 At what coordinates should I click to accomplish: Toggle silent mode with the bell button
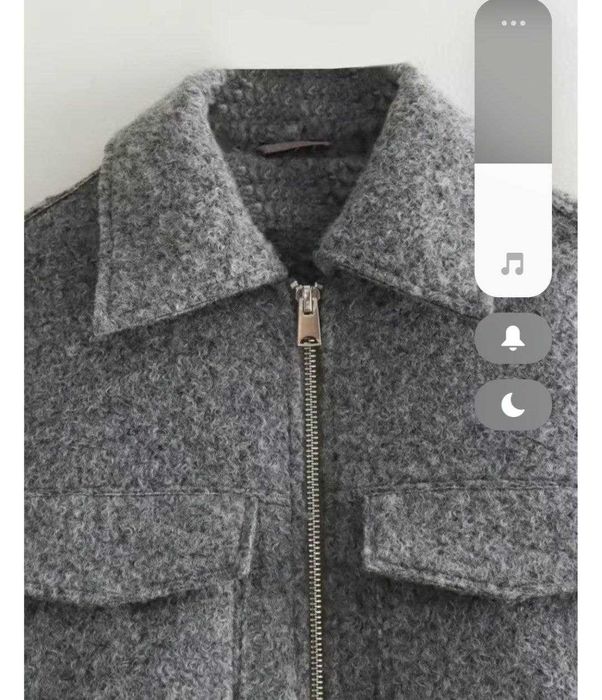click(x=513, y=338)
